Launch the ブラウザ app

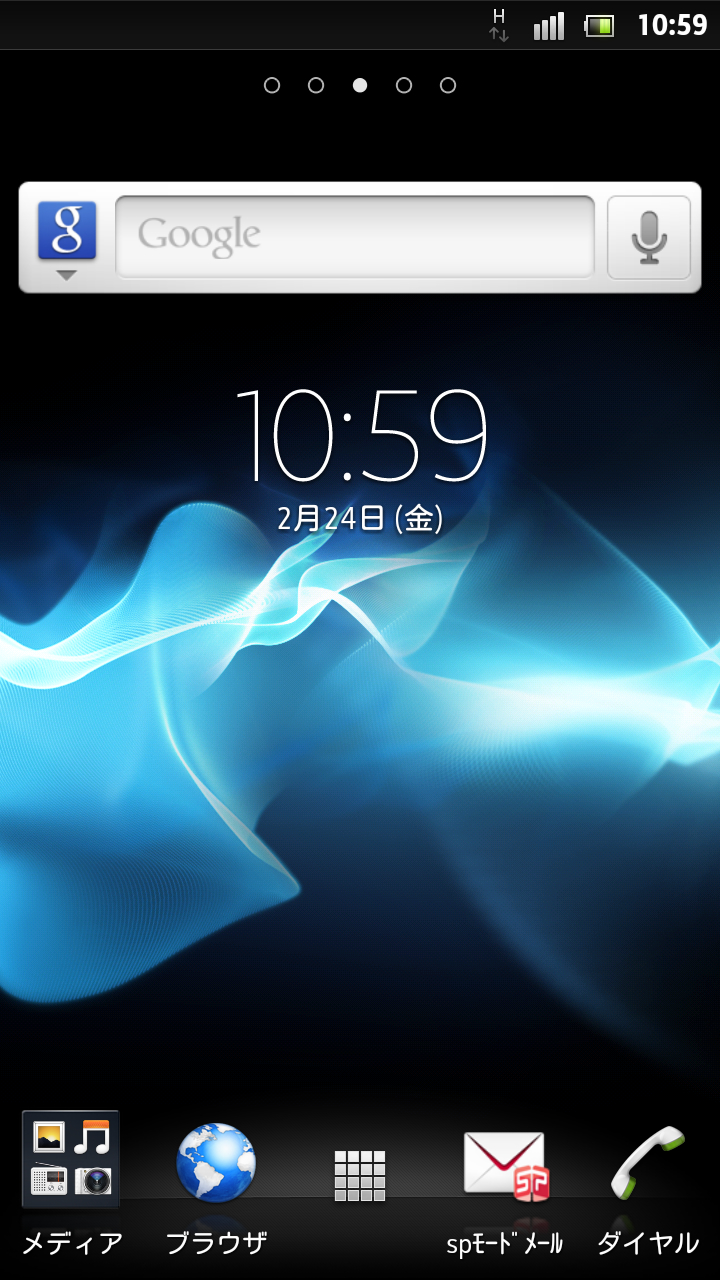[216, 1183]
